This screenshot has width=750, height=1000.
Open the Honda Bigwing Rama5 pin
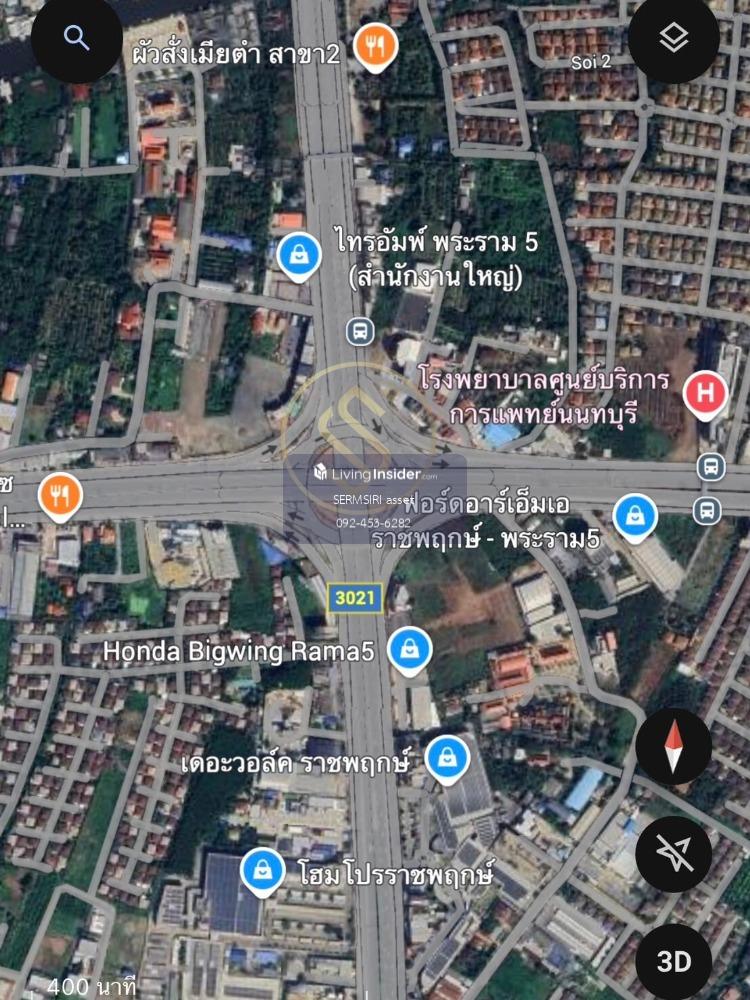tap(409, 650)
